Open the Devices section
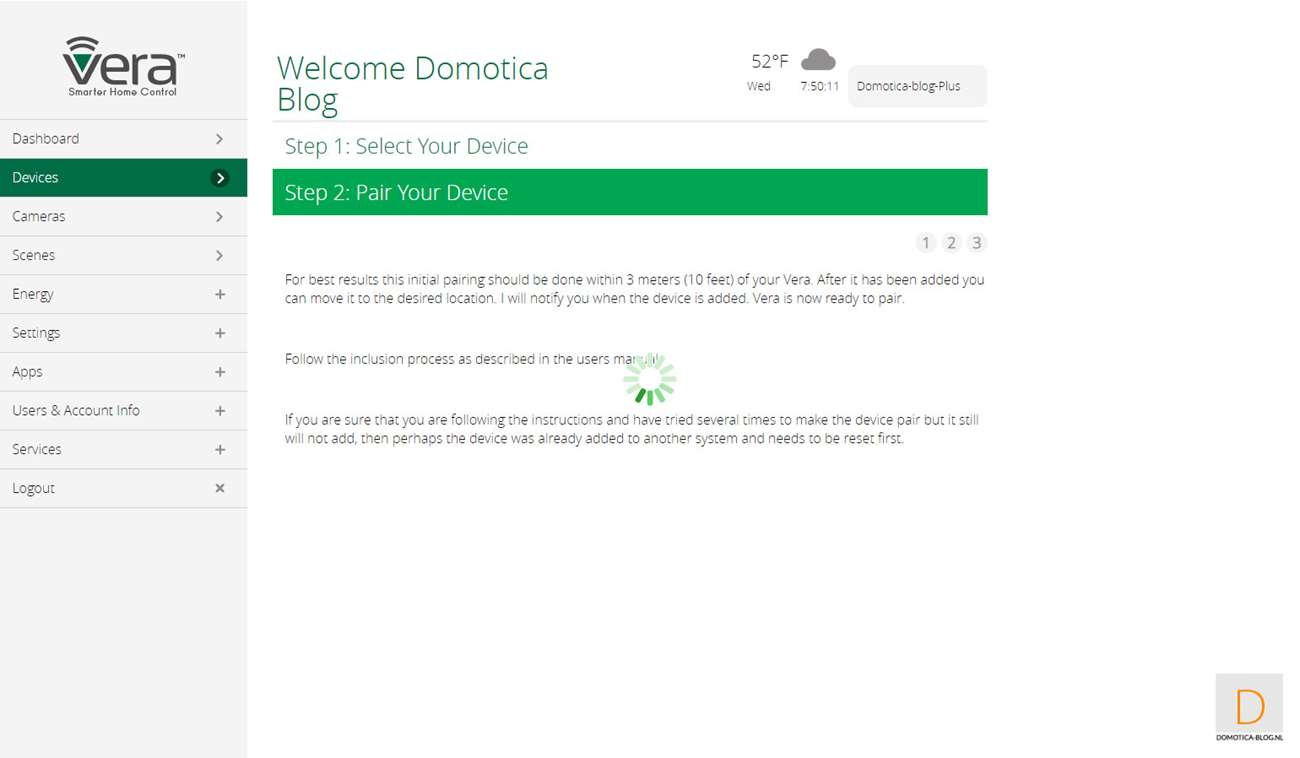This screenshot has width=1300, height=758. click(123, 178)
